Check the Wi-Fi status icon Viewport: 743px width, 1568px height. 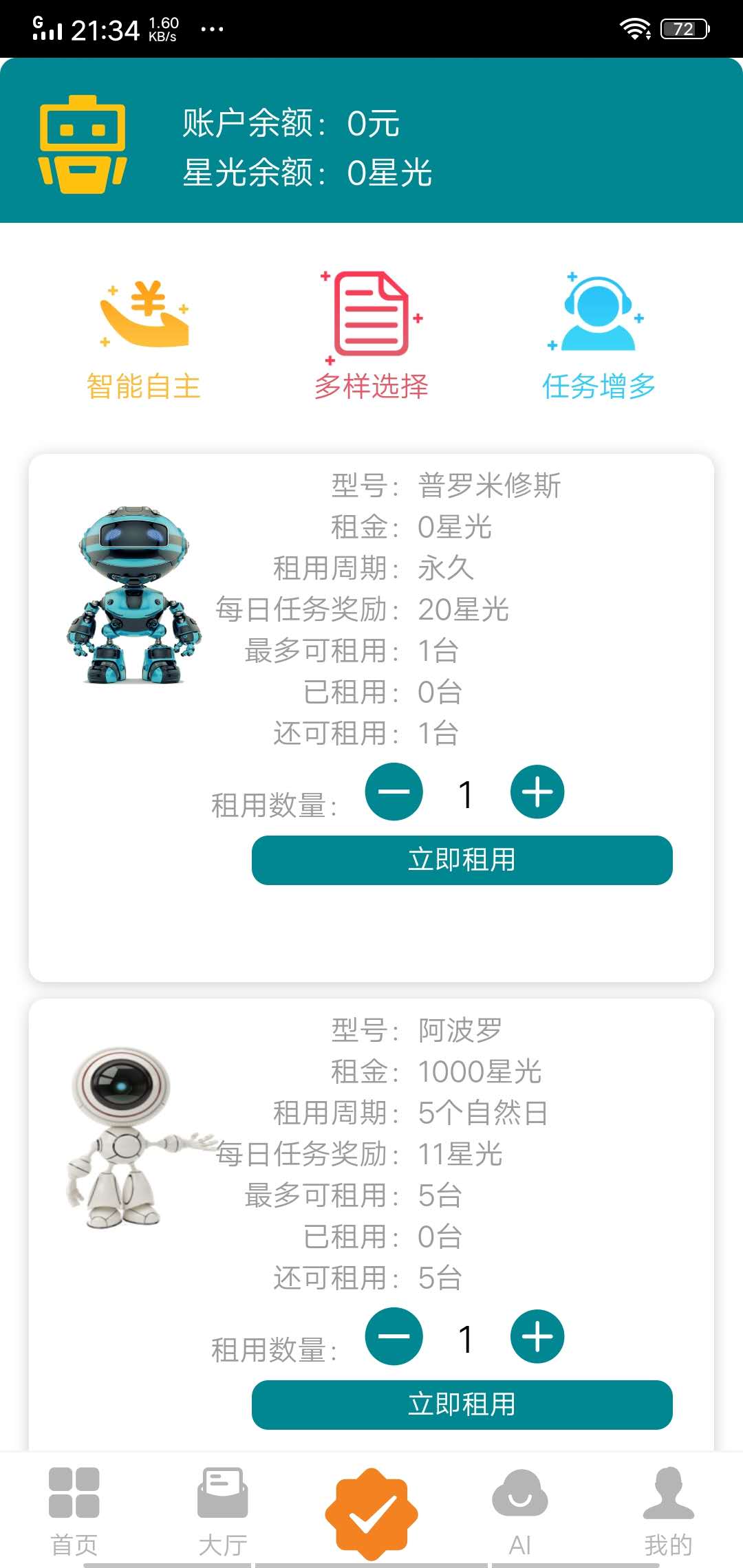point(635,29)
